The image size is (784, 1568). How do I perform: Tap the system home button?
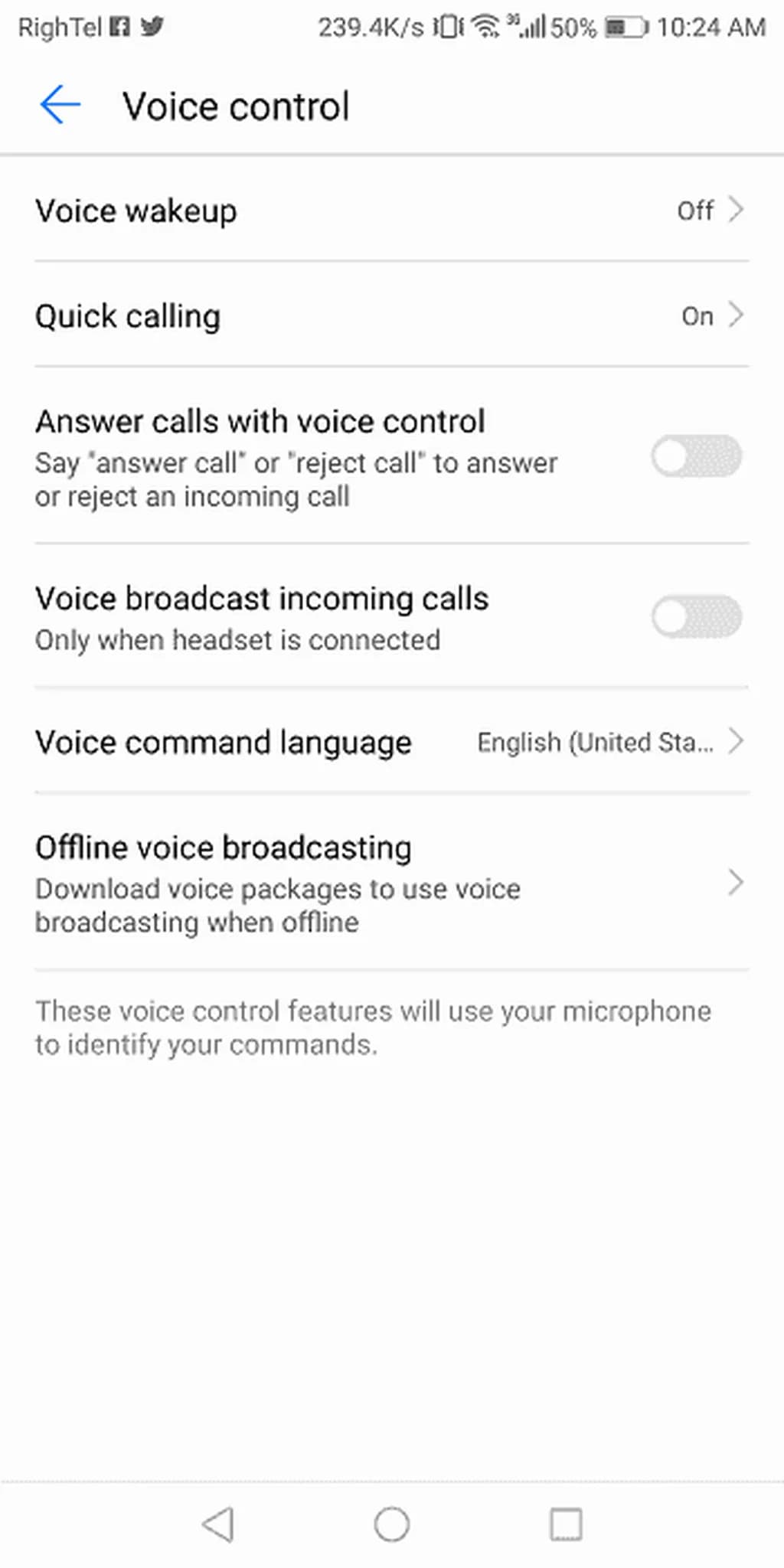tap(391, 1524)
